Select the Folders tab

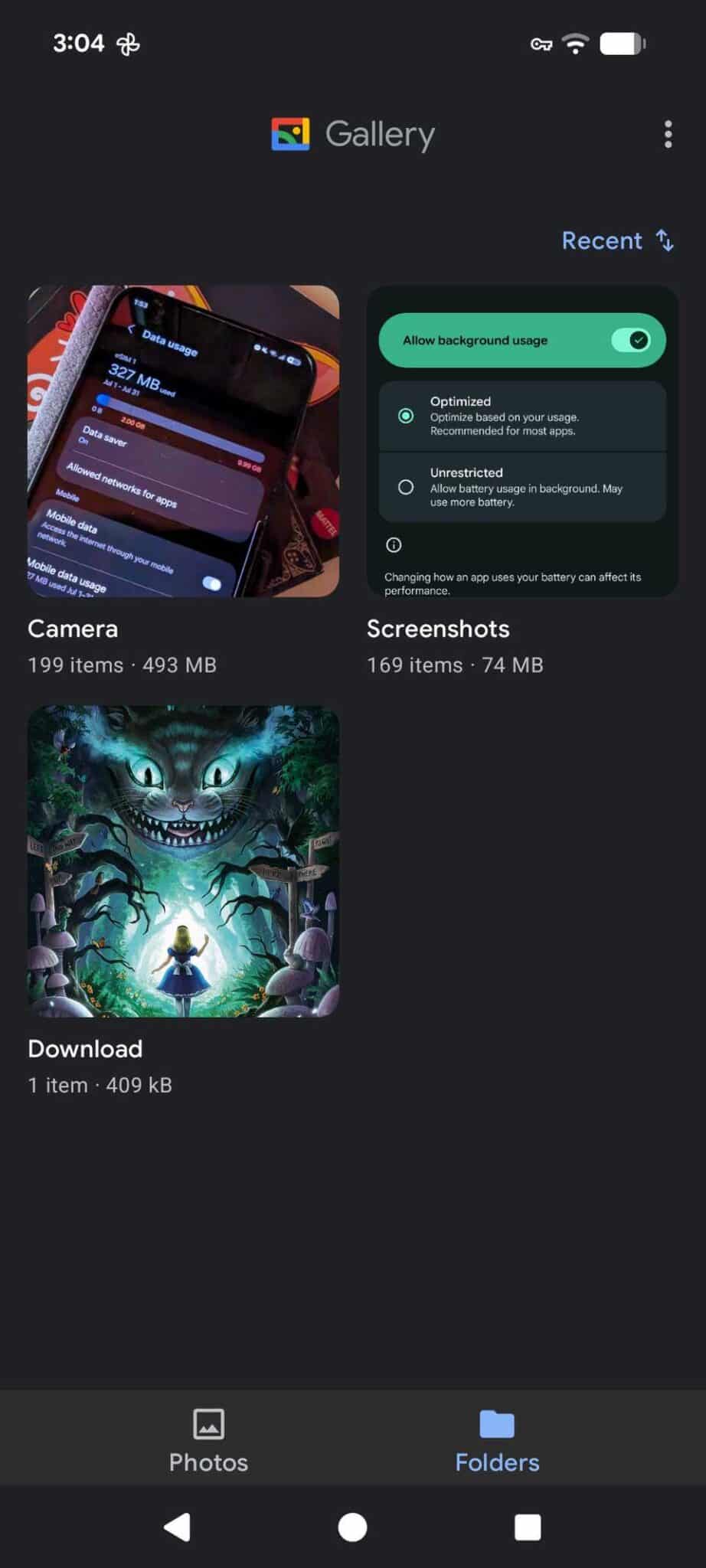497,1440
